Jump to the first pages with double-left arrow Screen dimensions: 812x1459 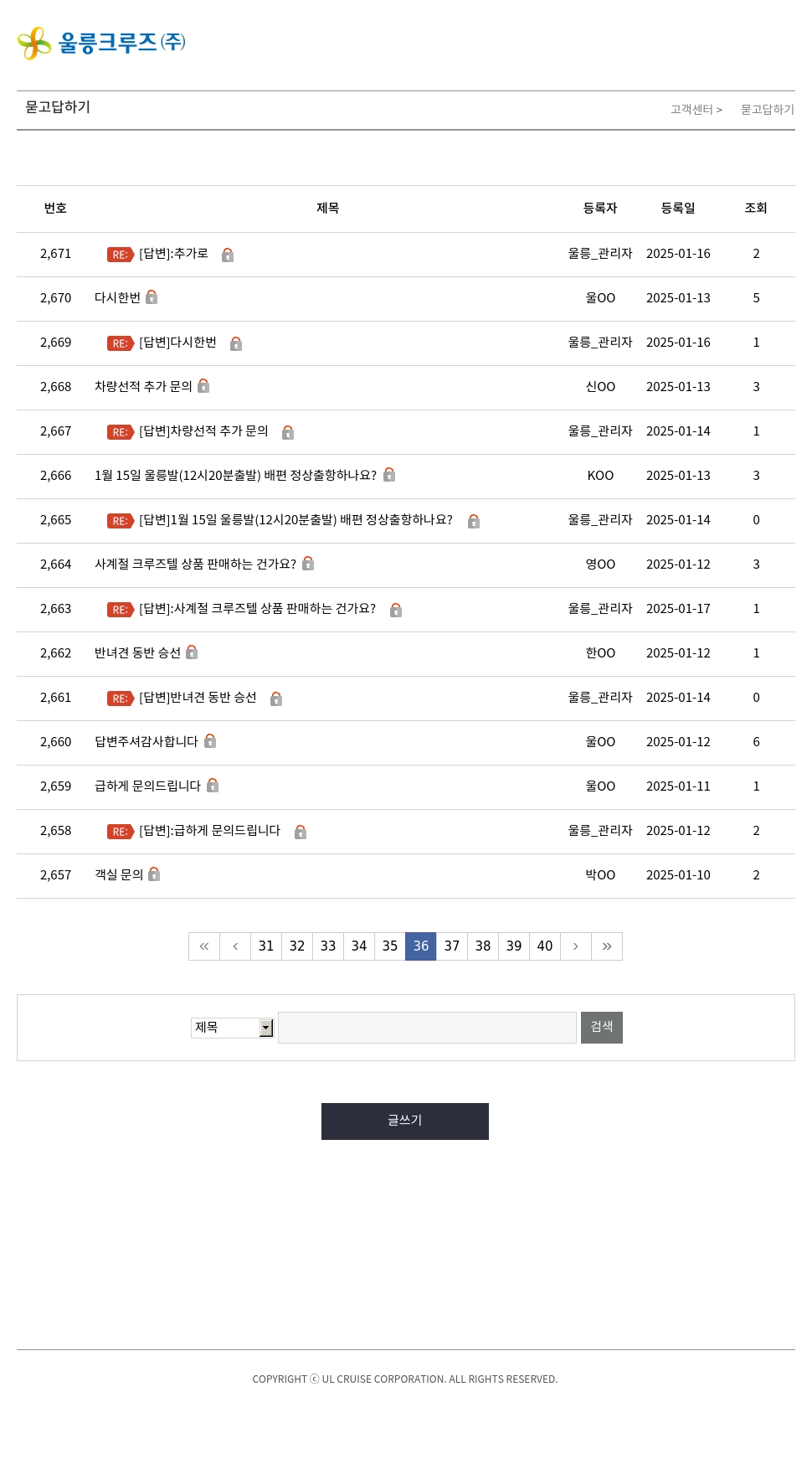[204, 946]
